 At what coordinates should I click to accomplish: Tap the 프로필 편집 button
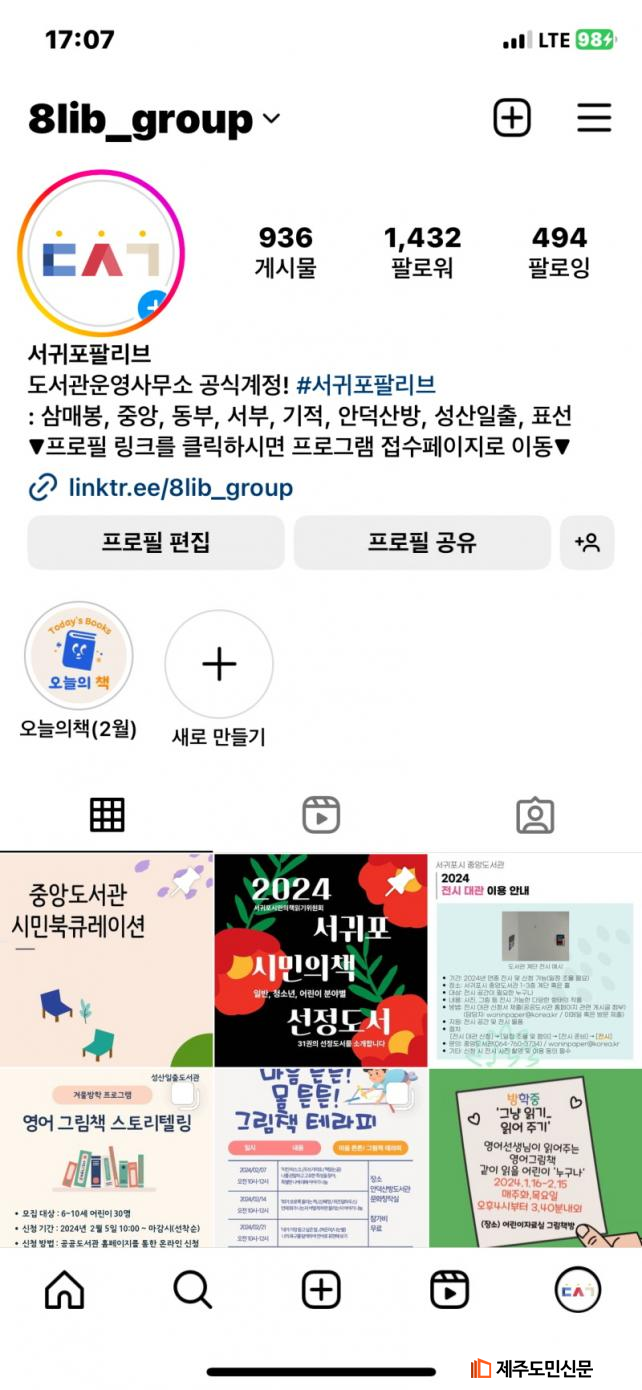click(x=156, y=543)
